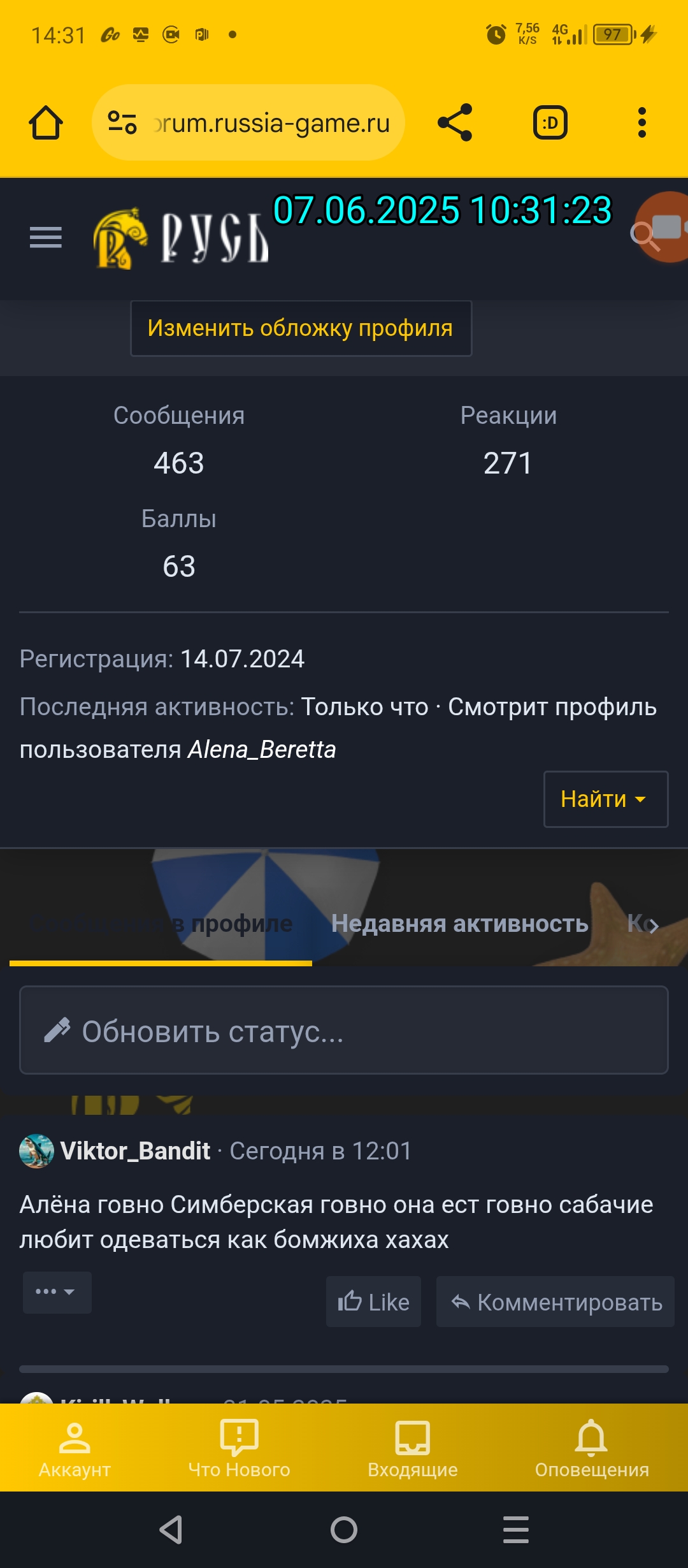Screen dimensions: 688x1568
Task: Go back with the system back button
Action: 171,1530
